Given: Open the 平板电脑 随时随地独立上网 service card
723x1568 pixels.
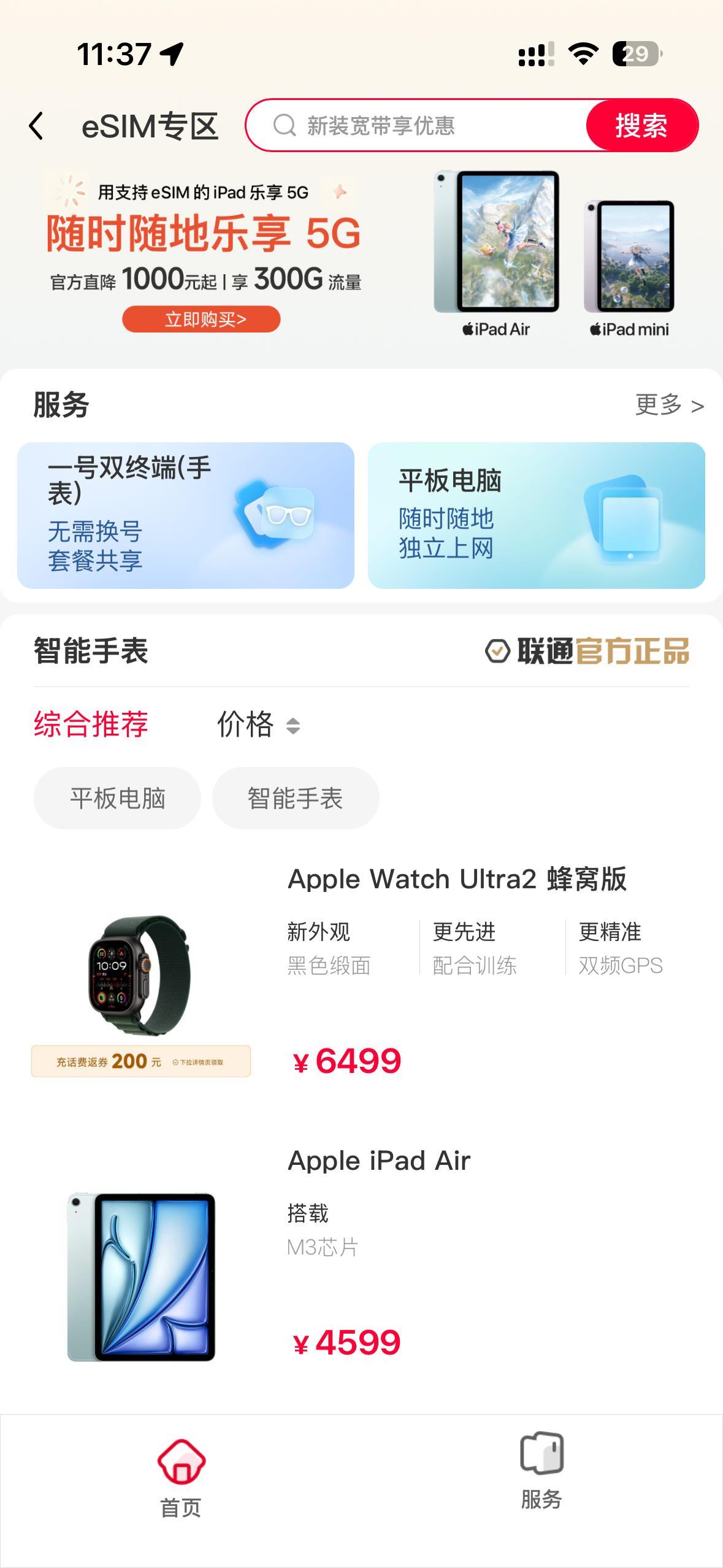Looking at the screenshot, I should point(536,515).
